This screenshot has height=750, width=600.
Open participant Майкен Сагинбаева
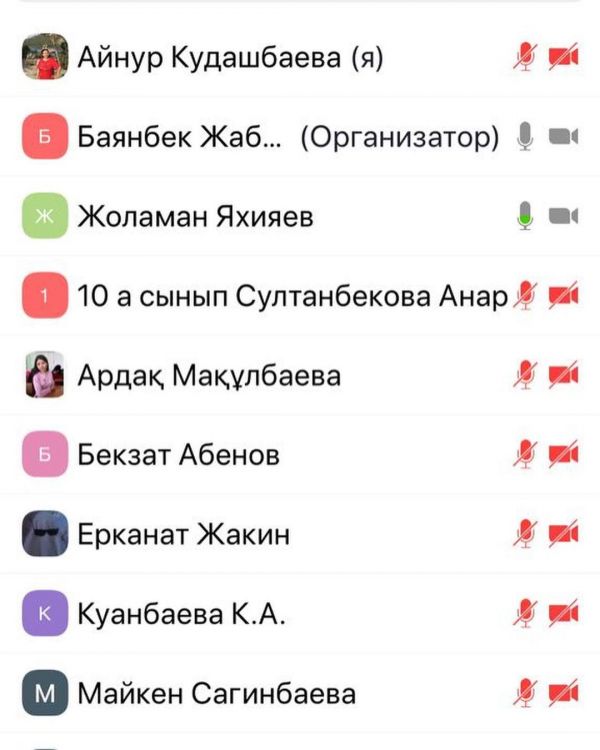(216, 692)
